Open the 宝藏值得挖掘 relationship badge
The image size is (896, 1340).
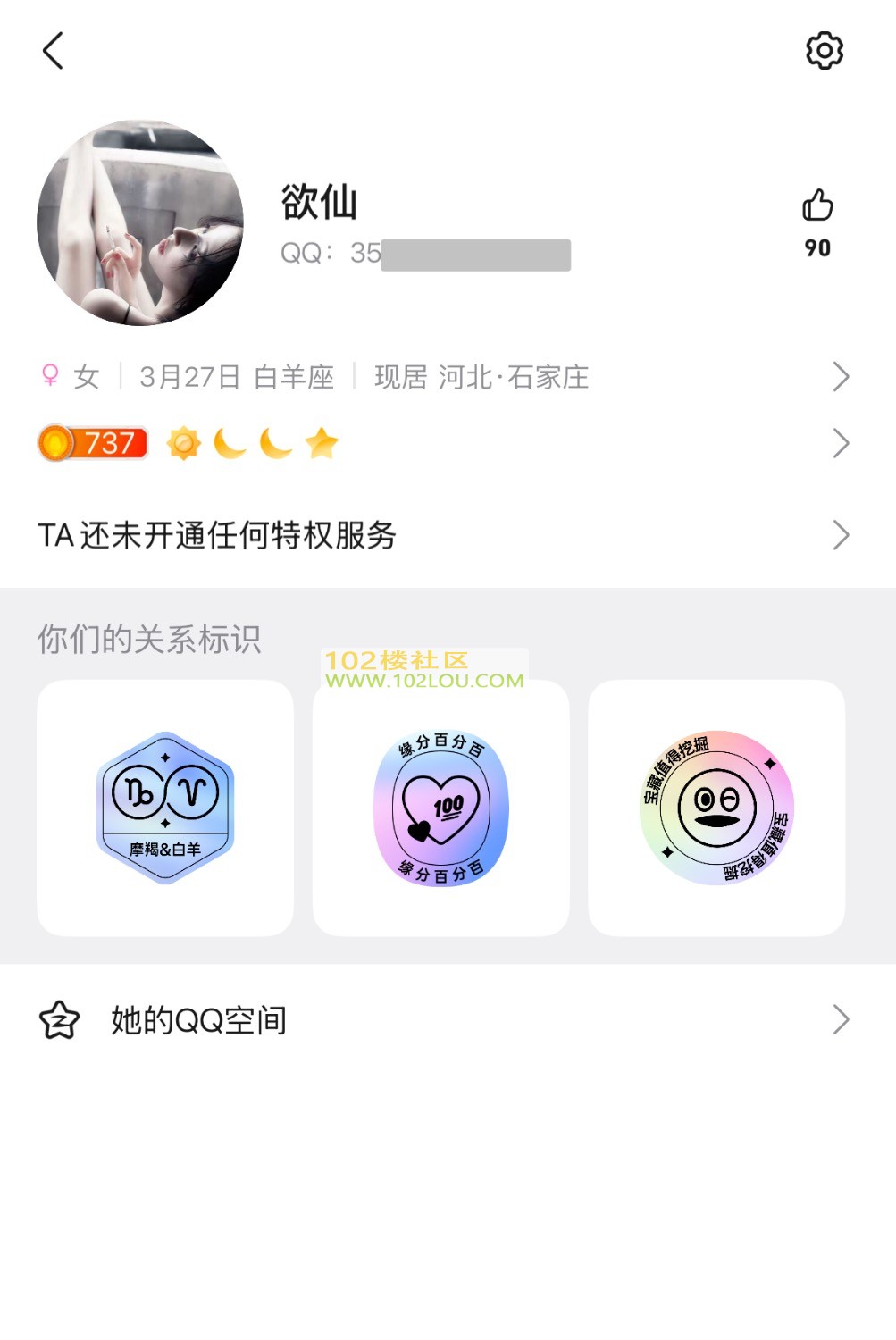(x=716, y=808)
